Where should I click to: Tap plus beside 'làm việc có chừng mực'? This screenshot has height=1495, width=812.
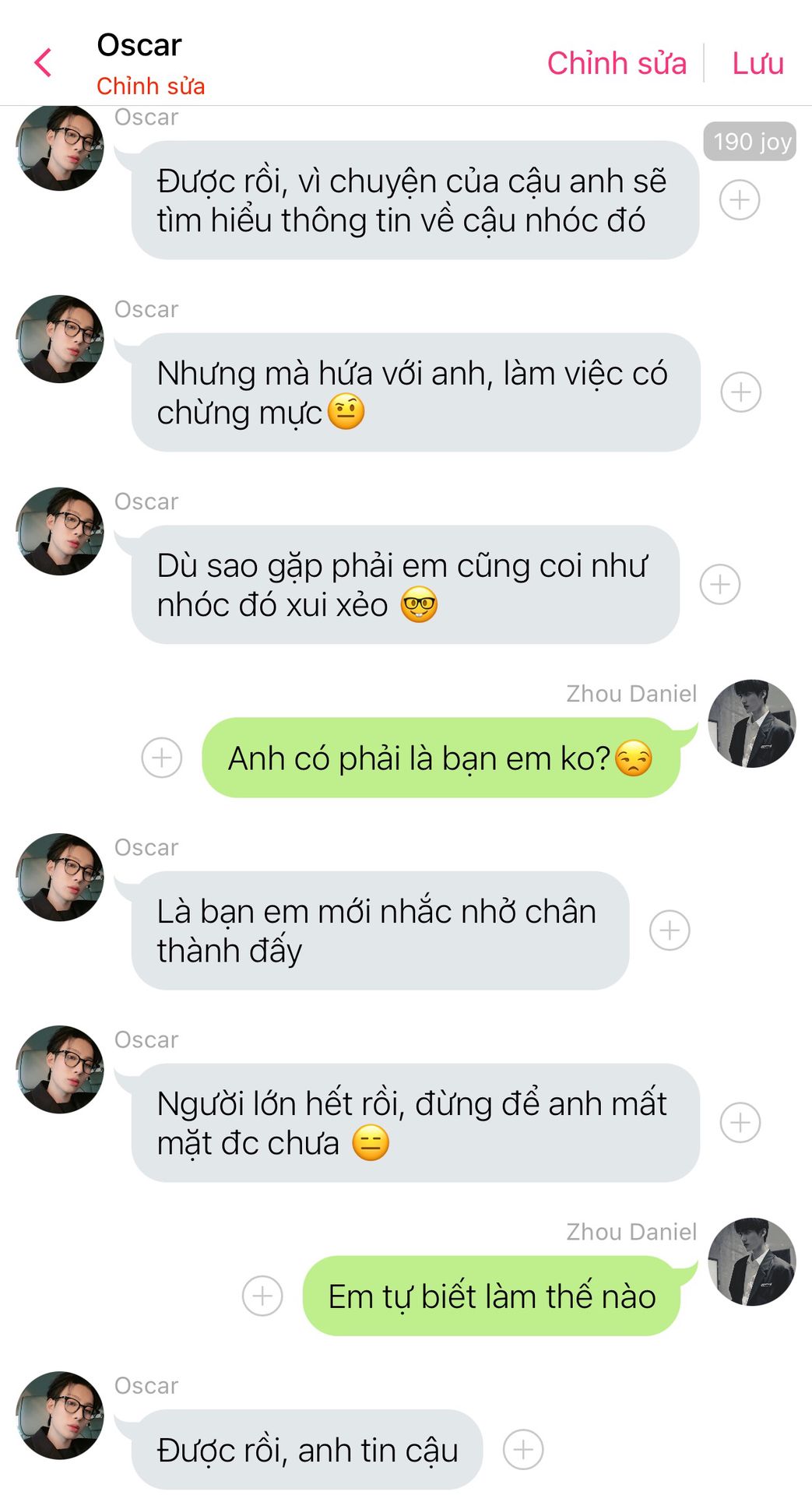click(x=740, y=392)
